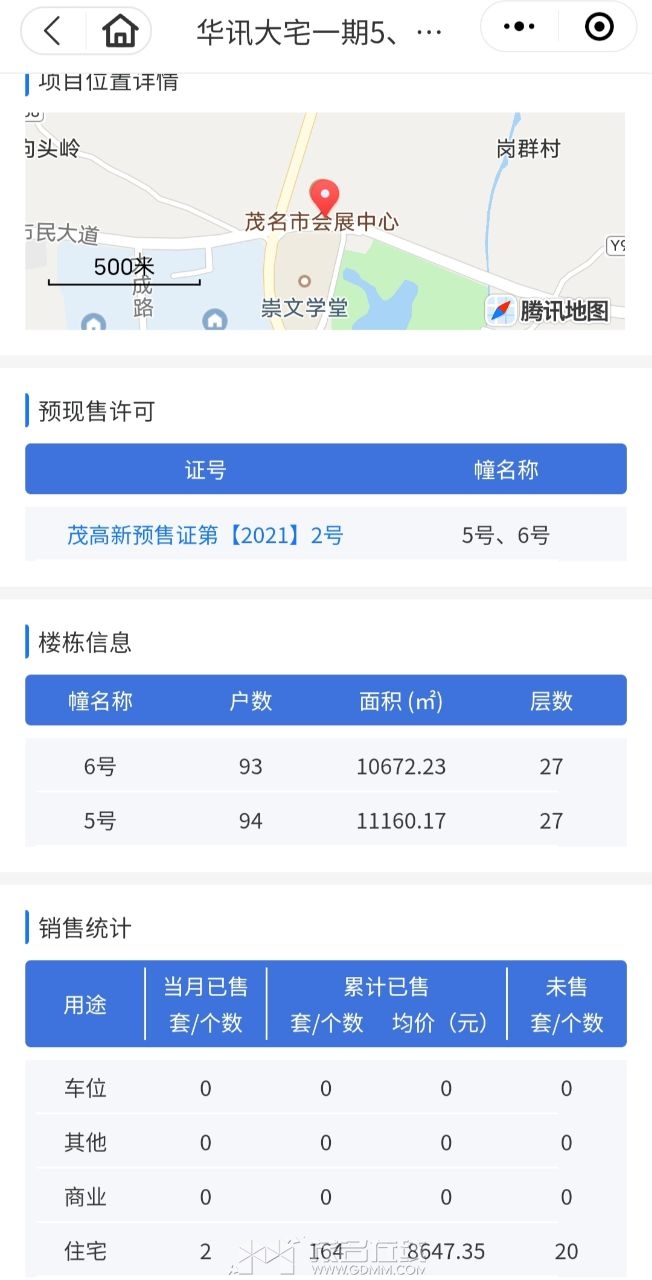
Task: Open the three-dot more menu
Action: tap(519, 27)
